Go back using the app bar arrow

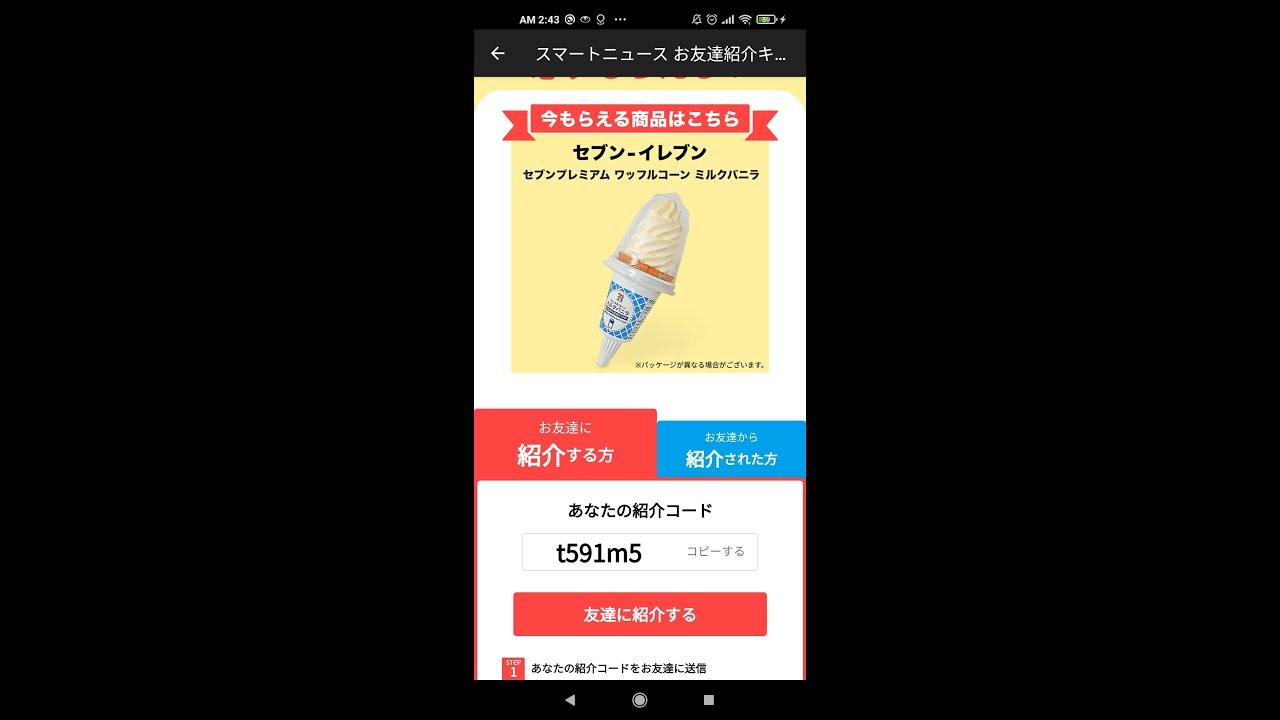[498, 54]
